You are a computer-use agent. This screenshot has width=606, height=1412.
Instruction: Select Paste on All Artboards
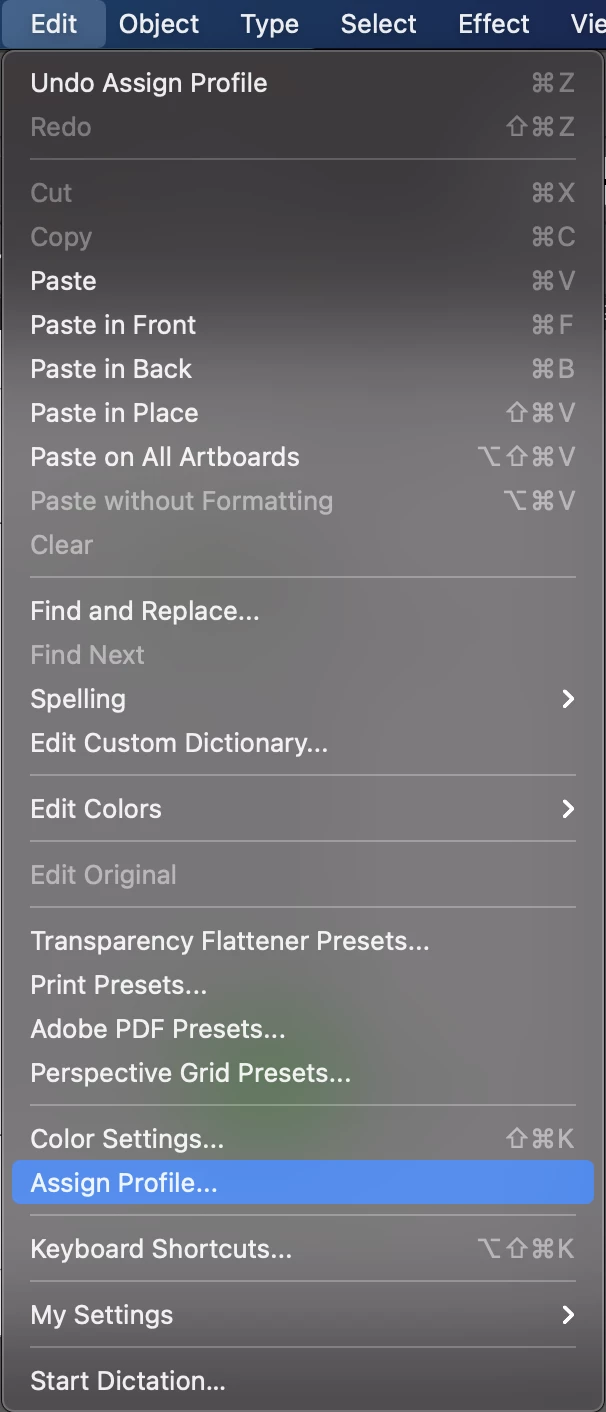tap(165, 457)
